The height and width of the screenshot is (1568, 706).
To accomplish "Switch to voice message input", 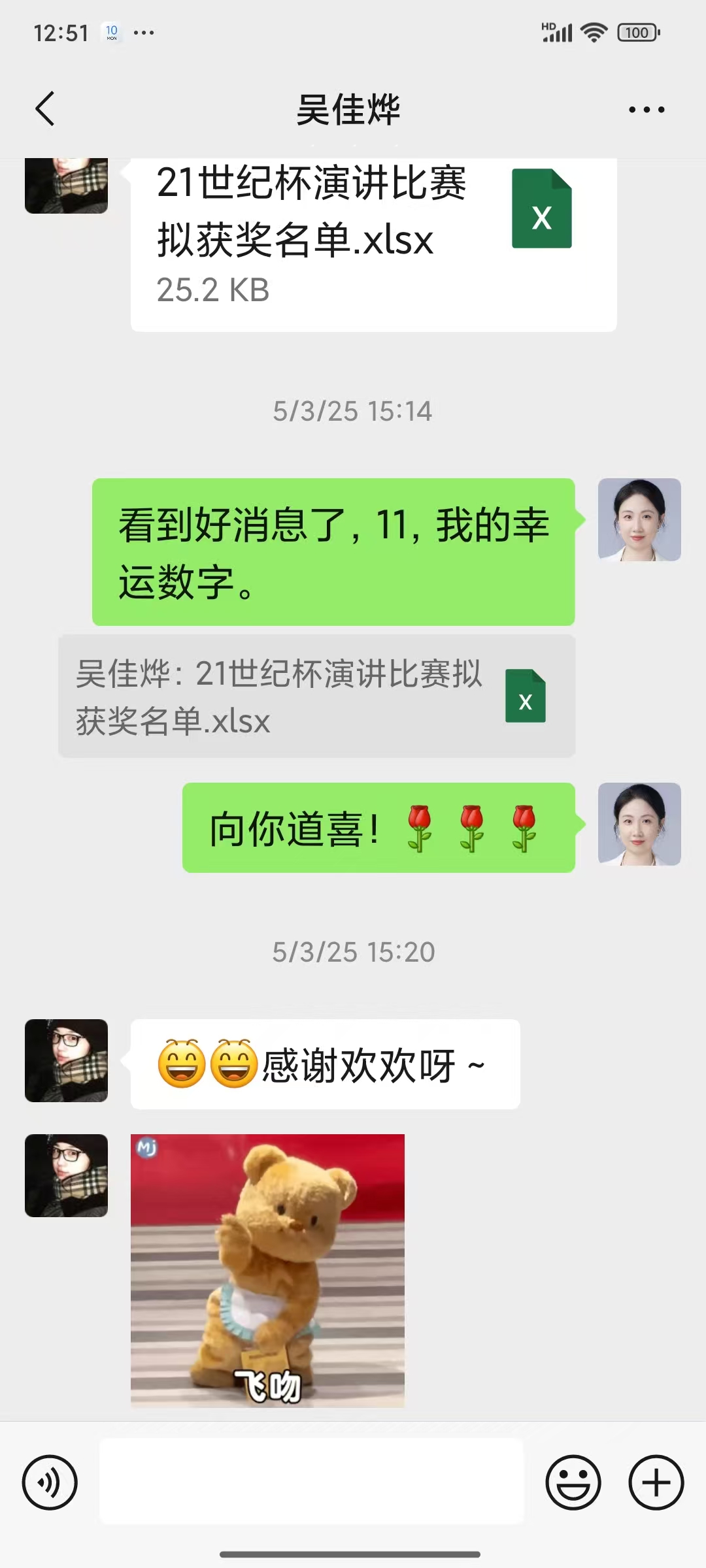I will point(50,1482).
